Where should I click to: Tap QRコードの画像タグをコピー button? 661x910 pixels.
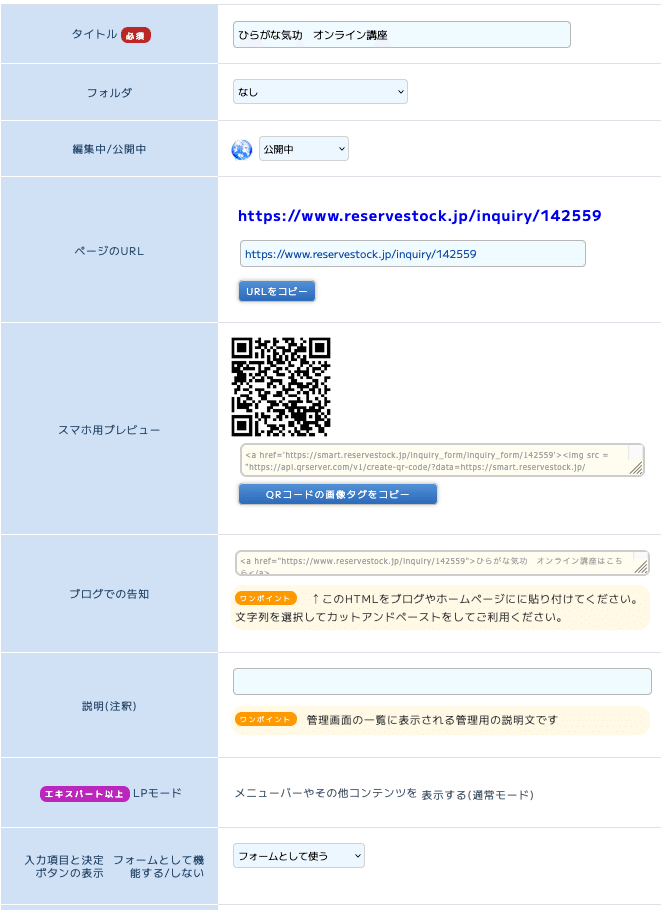coord(337,494)
